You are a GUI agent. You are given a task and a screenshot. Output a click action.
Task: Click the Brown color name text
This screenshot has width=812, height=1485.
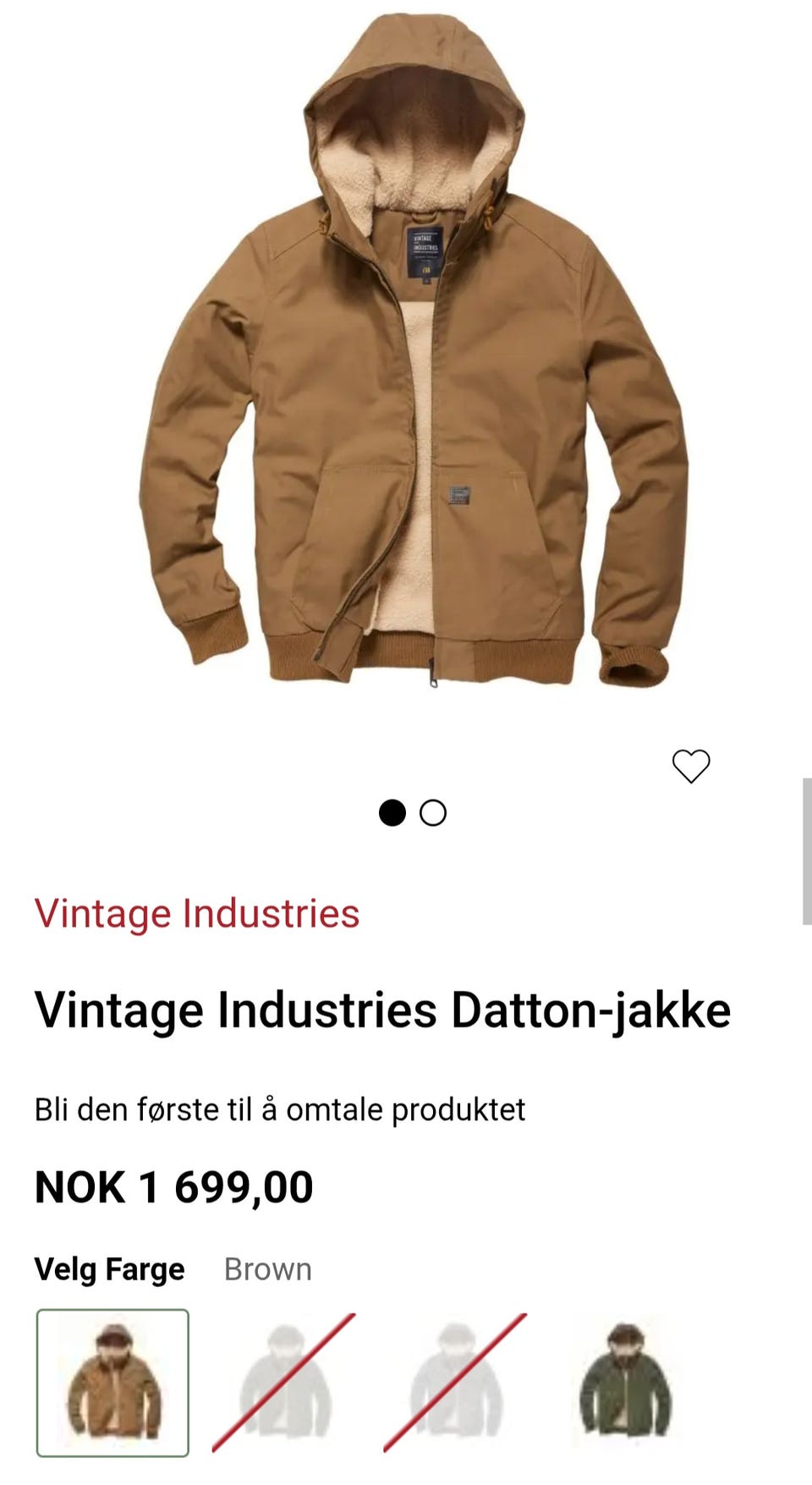[267, 1268]
